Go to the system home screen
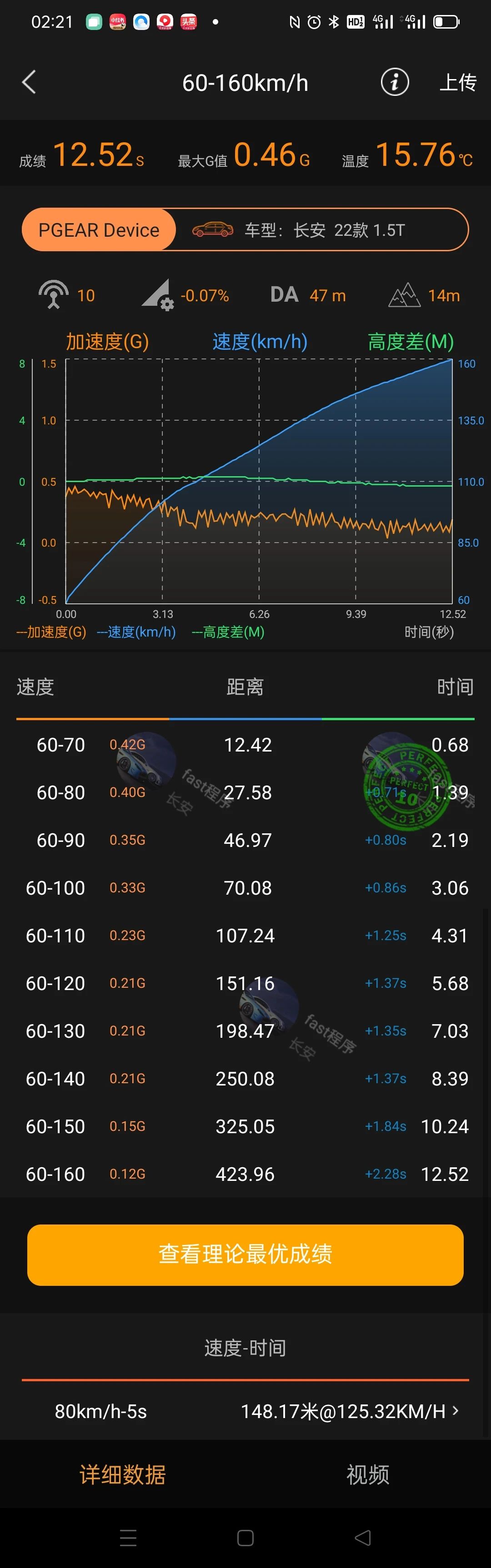The width and height of the screenshot is (491, 1568). point(245,1538)
